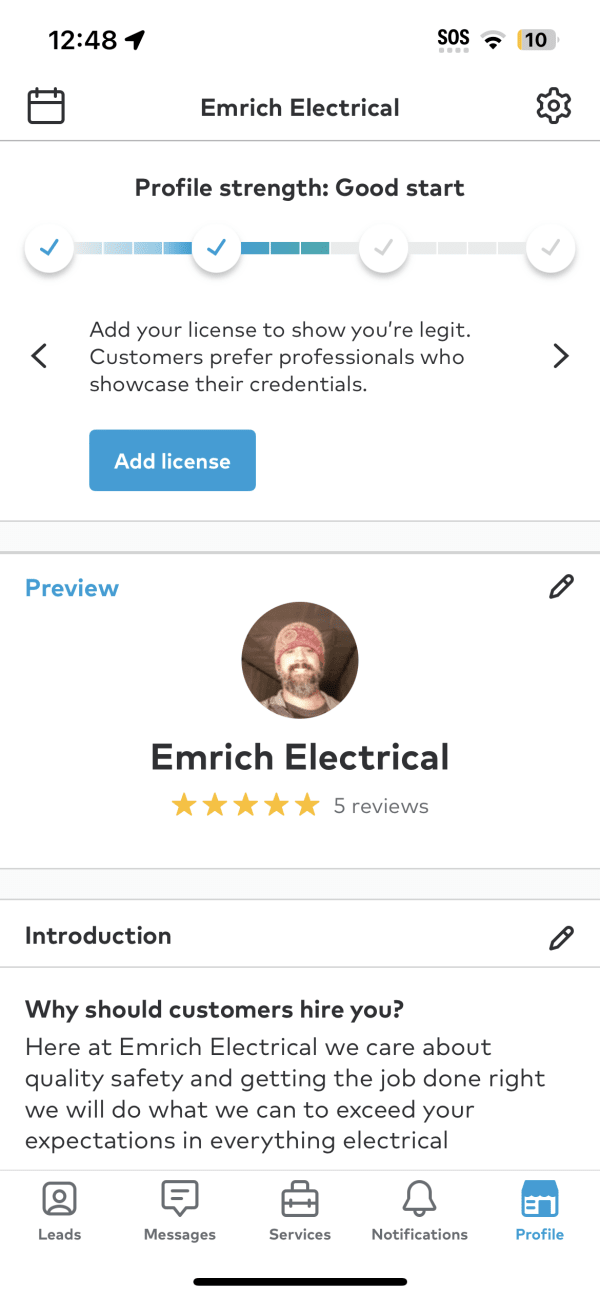Show the next profile tip
The width and height of the screenshot is (600, 1298).
pyautogui.click(x=561, y=355)
